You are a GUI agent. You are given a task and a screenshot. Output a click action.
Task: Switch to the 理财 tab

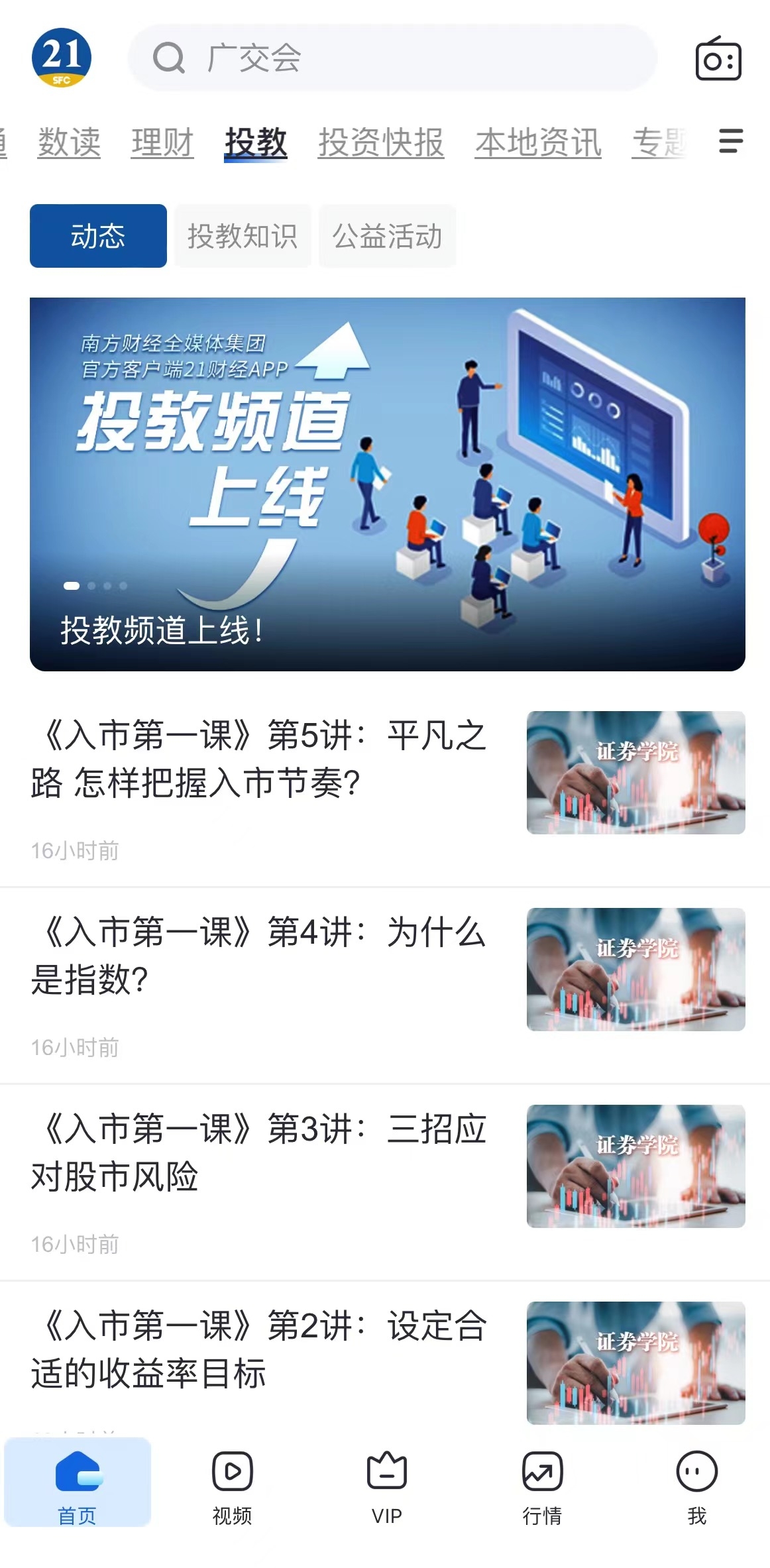pos(162,142)
